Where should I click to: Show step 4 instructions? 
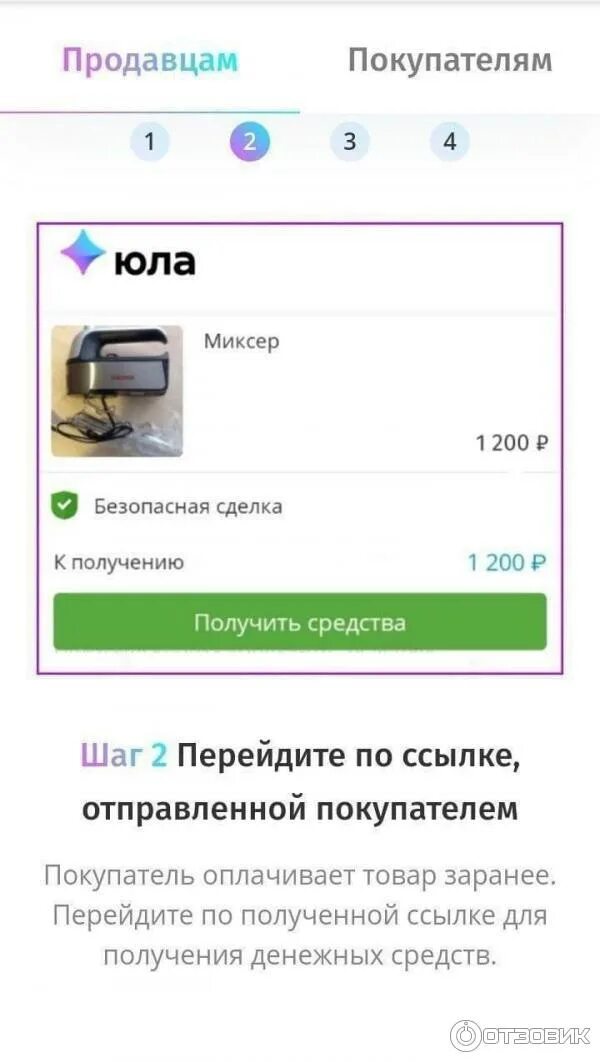click(449, 142)
